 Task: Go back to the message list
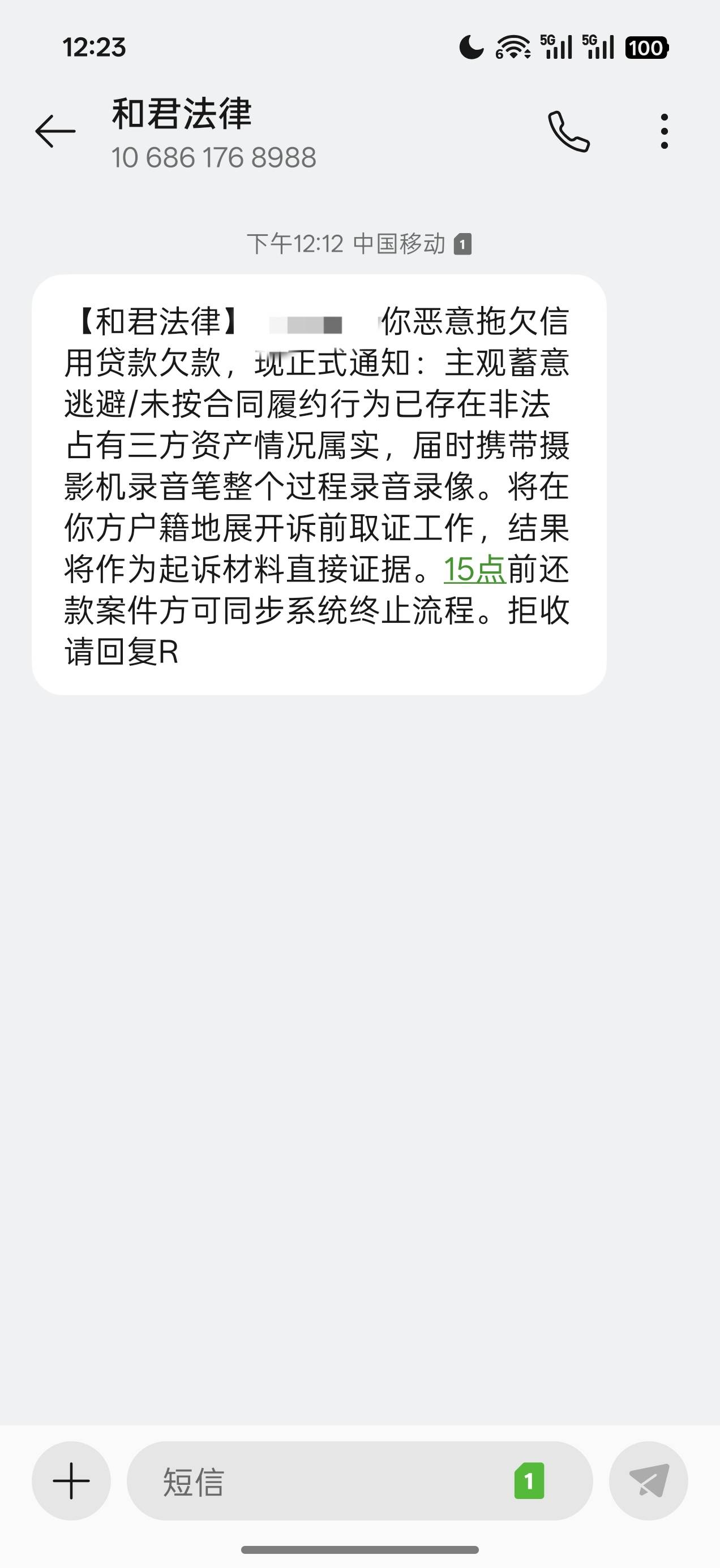click(x=55, y=131)
